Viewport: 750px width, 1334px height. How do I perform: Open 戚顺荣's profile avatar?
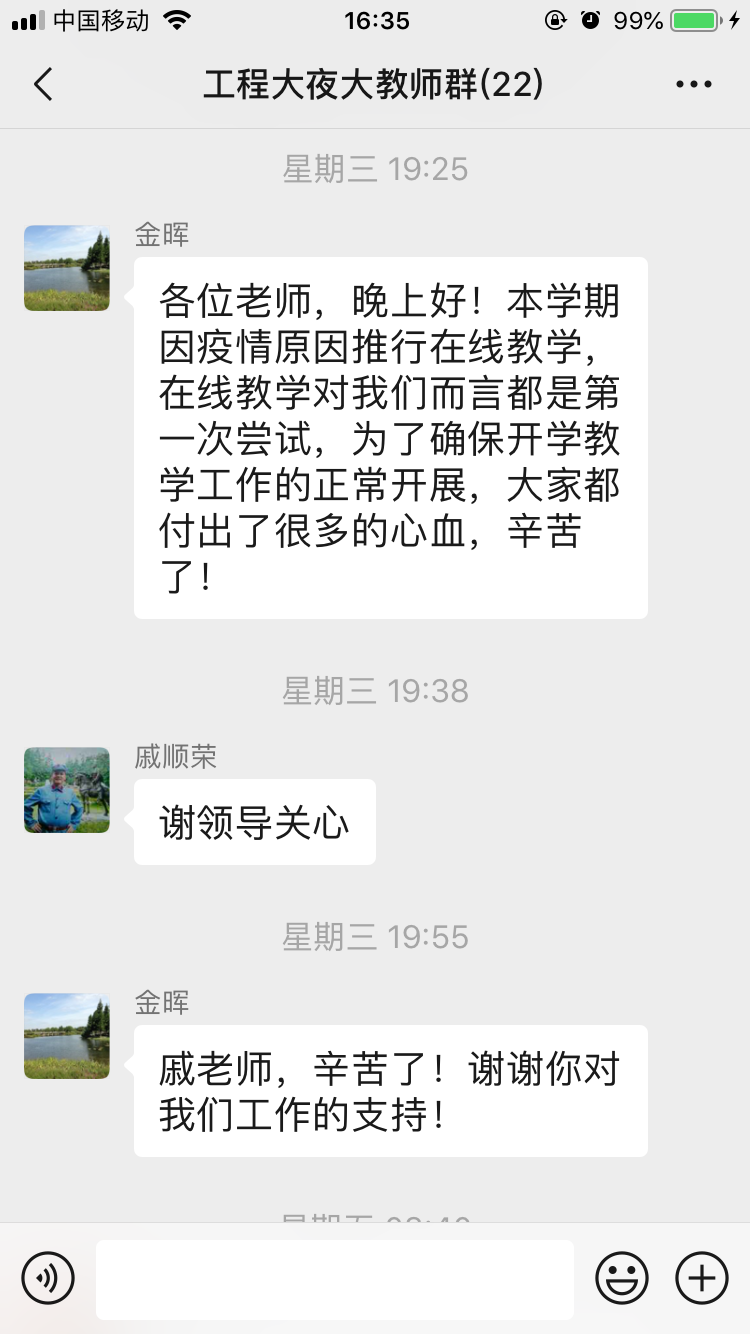[x=67, y=790]
